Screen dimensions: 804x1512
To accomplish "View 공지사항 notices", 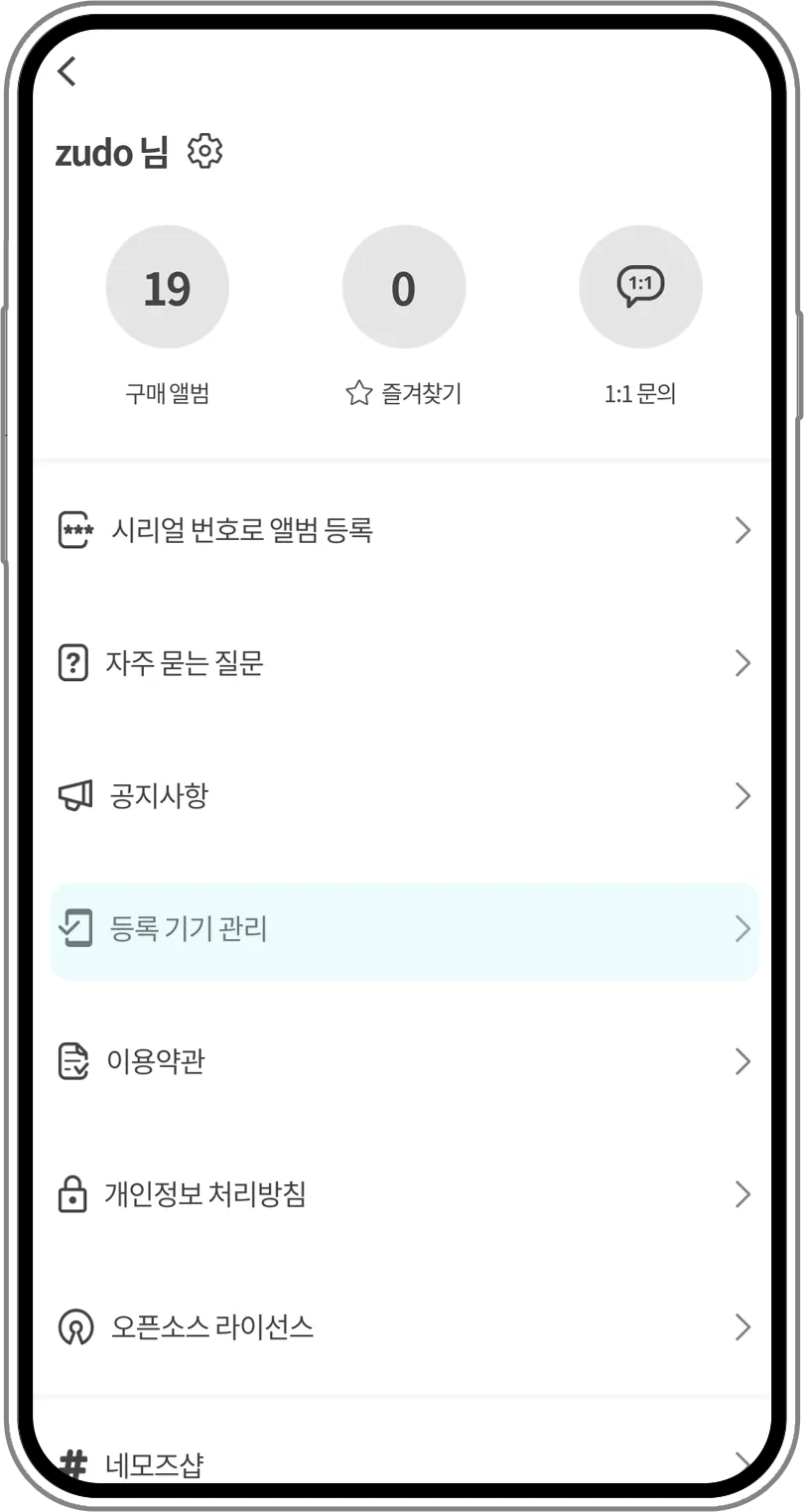I will point(402,796).
